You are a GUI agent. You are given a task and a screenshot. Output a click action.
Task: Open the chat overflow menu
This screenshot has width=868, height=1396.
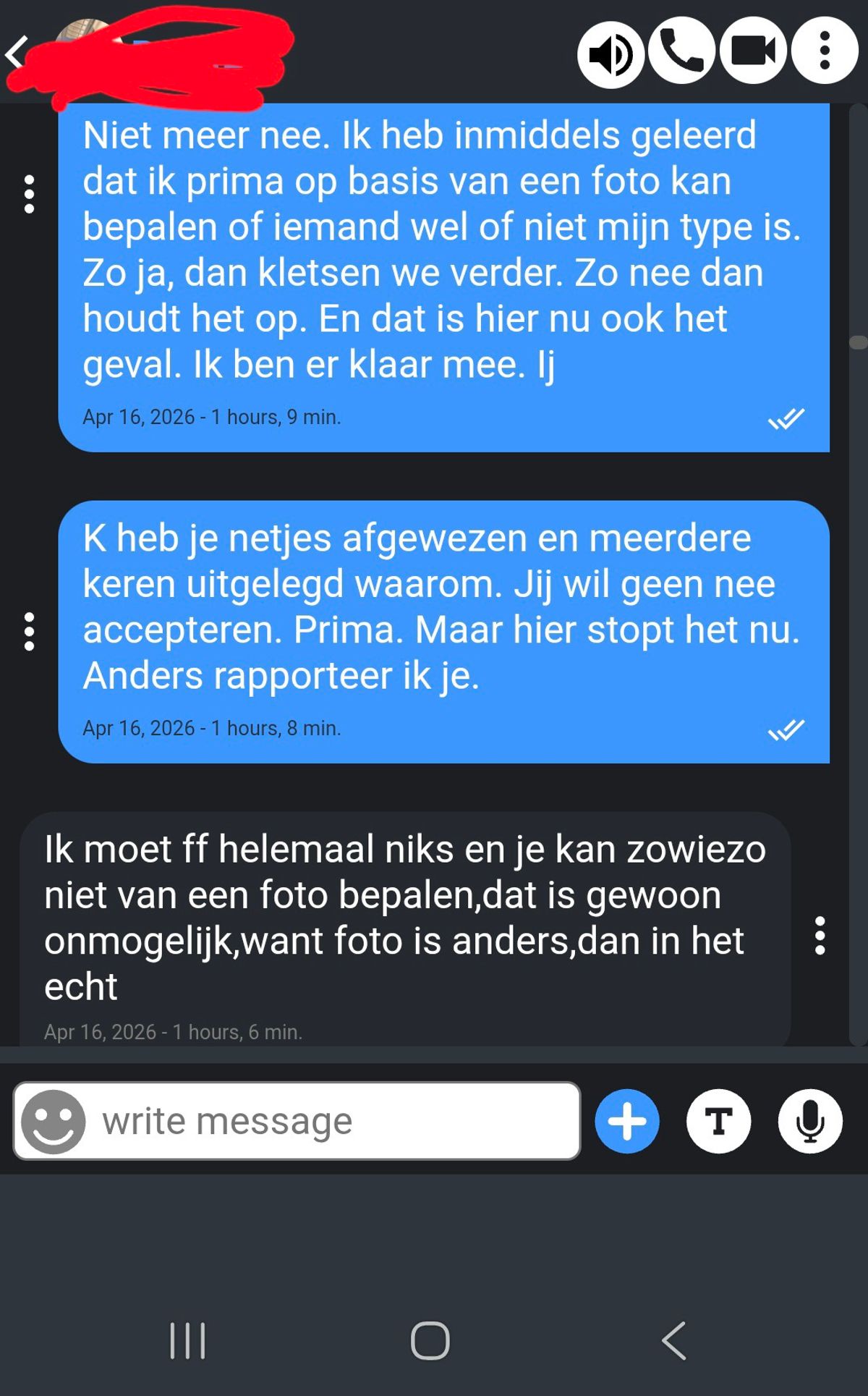824,51
